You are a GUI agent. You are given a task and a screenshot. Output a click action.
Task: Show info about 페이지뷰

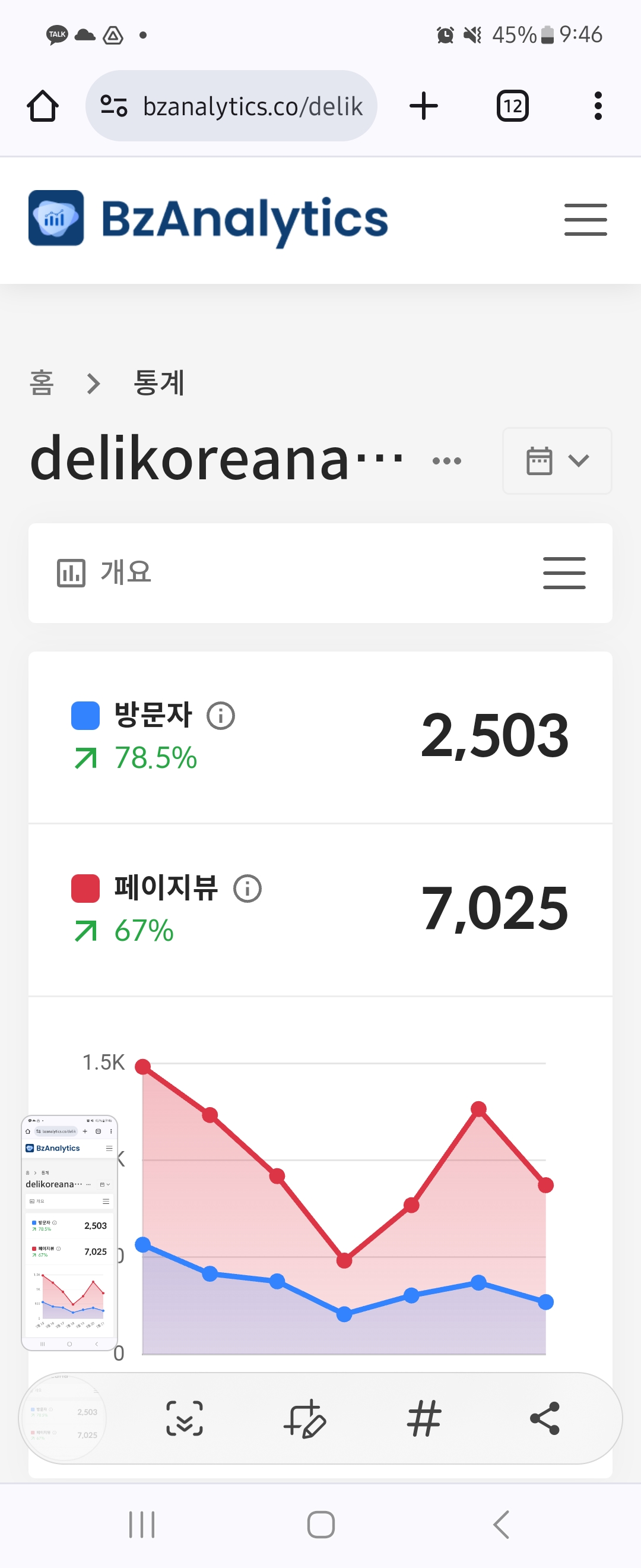247,889
